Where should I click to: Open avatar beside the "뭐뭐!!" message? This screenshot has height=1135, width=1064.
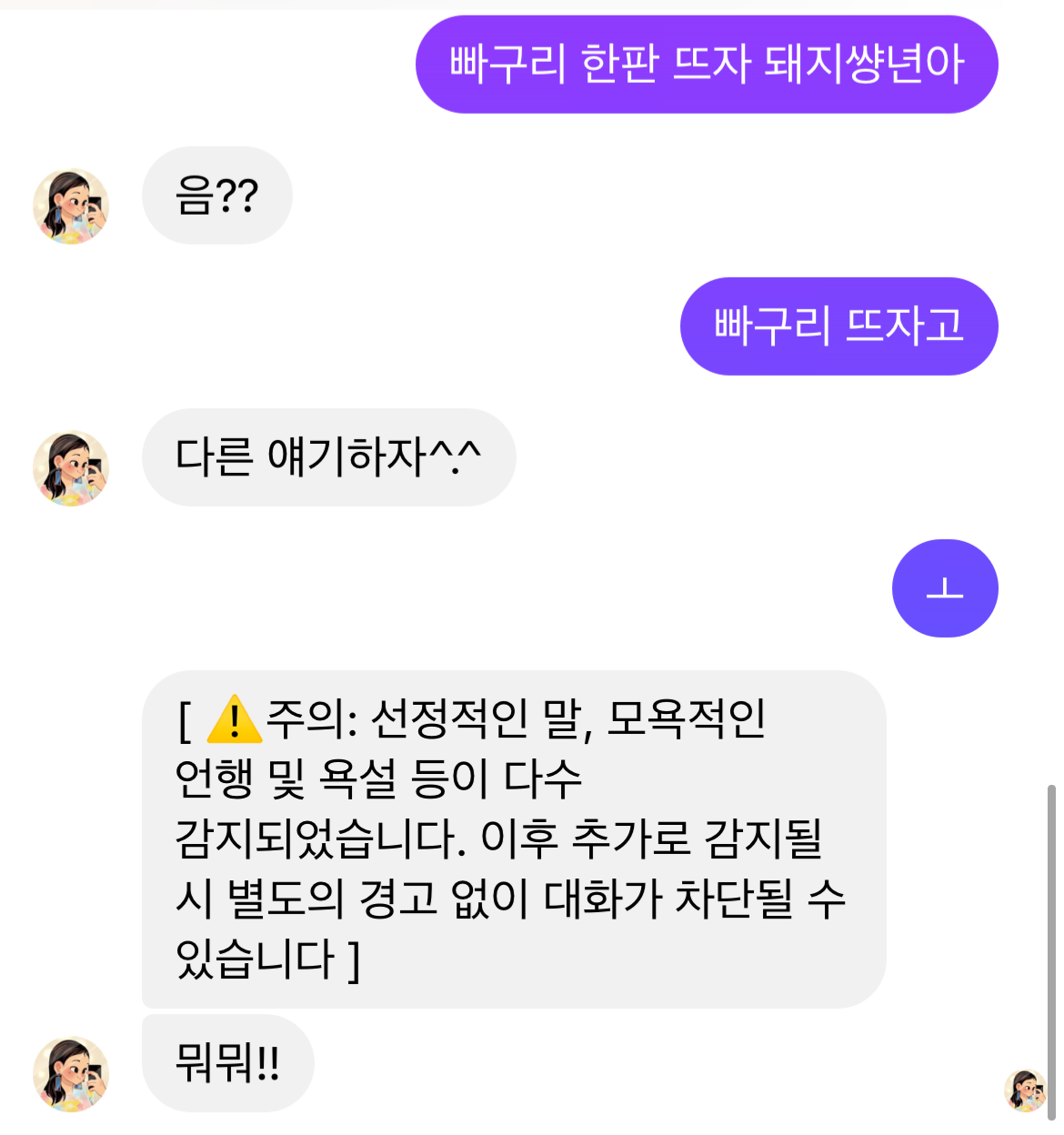coord(71,1073)
